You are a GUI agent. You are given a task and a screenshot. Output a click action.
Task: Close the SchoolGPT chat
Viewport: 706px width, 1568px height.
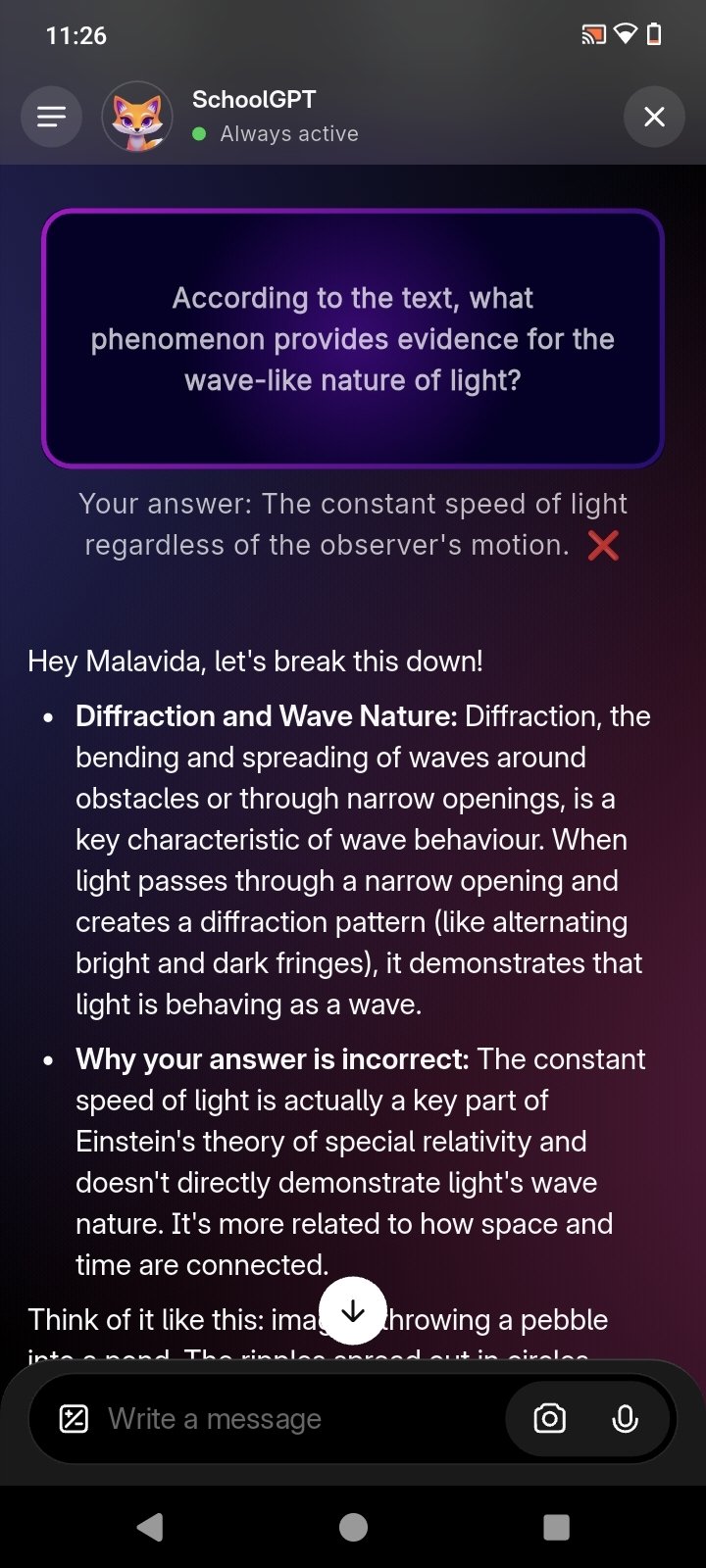[x=654, y=118]
